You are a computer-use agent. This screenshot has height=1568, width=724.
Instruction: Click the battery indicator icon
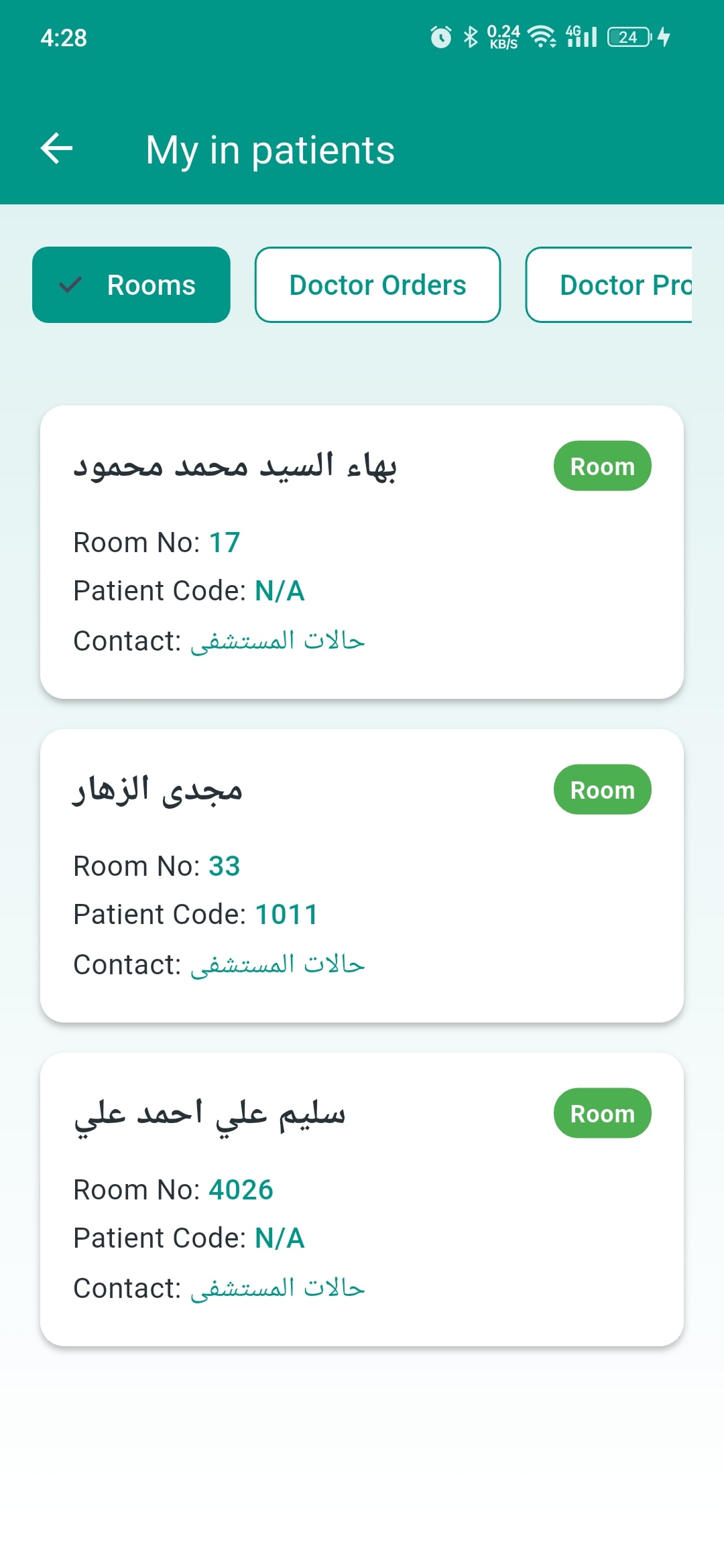627,38
